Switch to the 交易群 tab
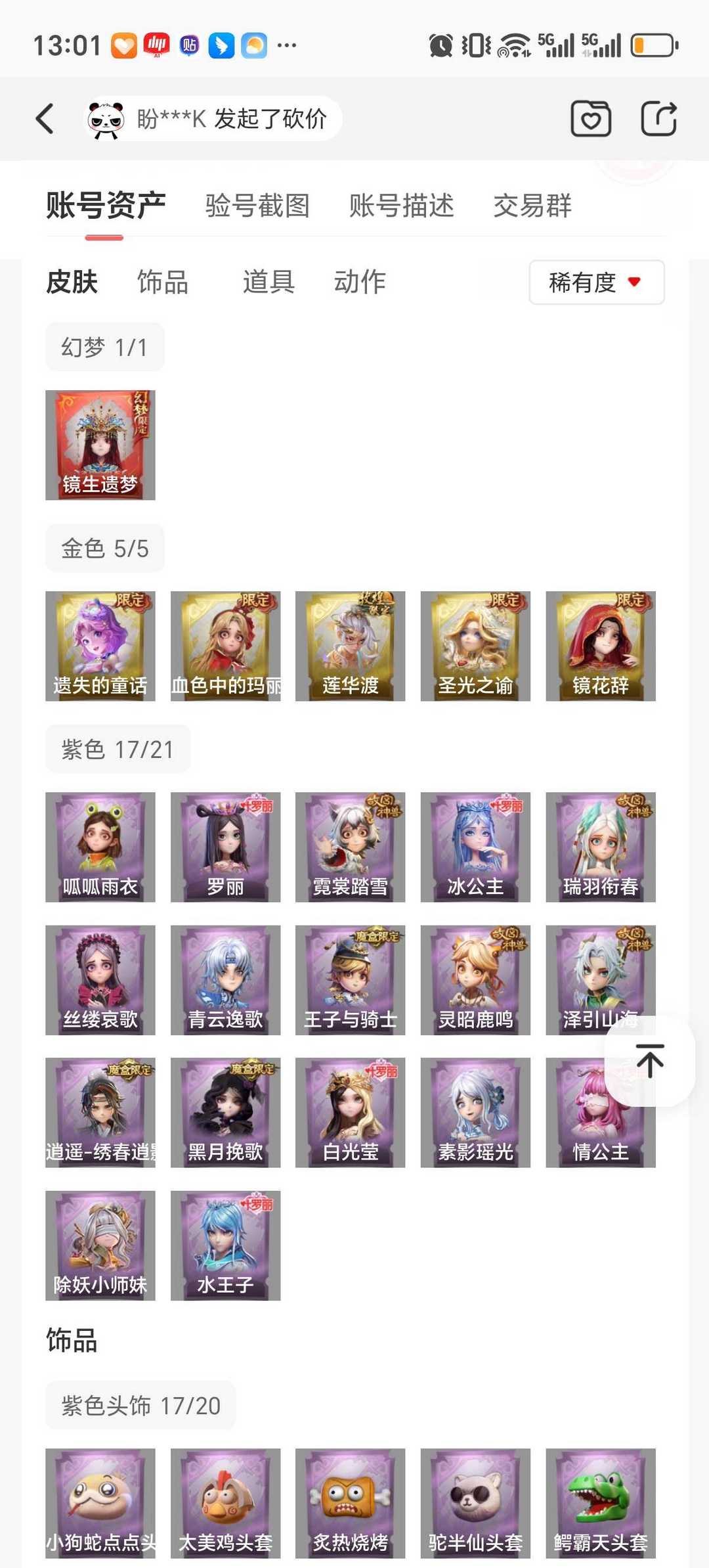Viewport: 709px width, 1568px height. click(x=533, y=206)
